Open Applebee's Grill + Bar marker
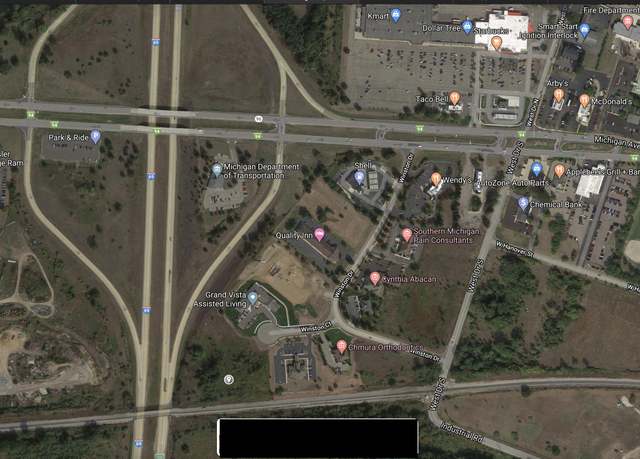Image resolution: width=640 pixels, height=459 pixels. tap(559, 171)
